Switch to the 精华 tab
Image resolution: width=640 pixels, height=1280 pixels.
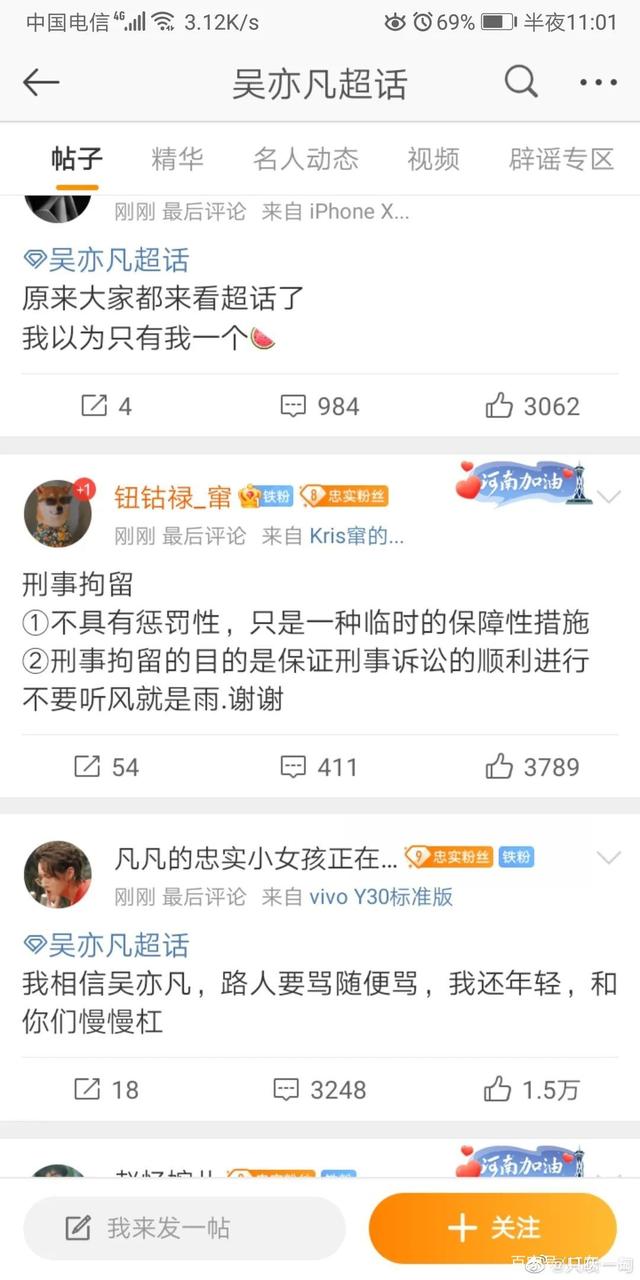177,158
